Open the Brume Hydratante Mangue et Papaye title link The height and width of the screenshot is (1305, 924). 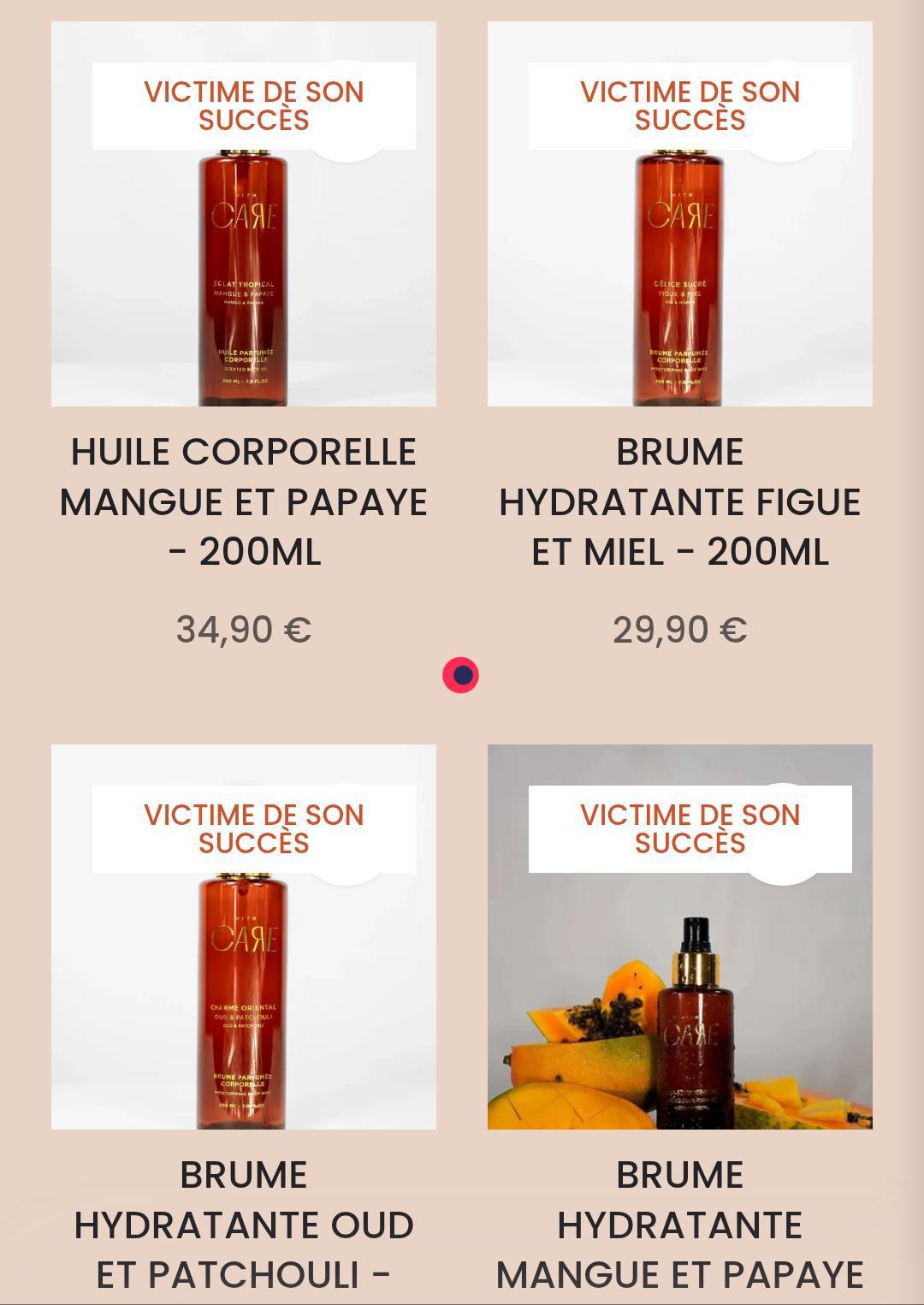pos(680,1225)
